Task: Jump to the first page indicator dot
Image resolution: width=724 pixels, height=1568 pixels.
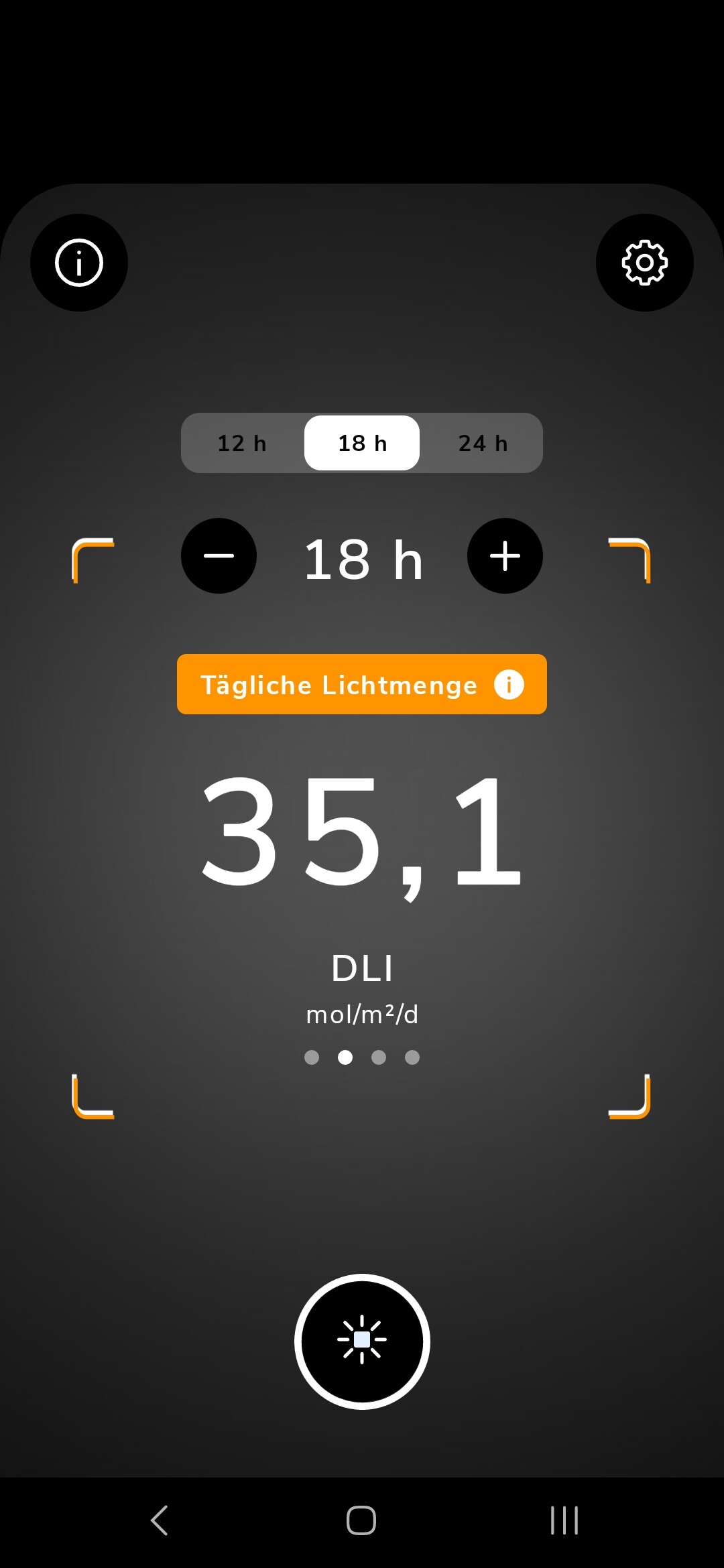Action: [312, 1057]
